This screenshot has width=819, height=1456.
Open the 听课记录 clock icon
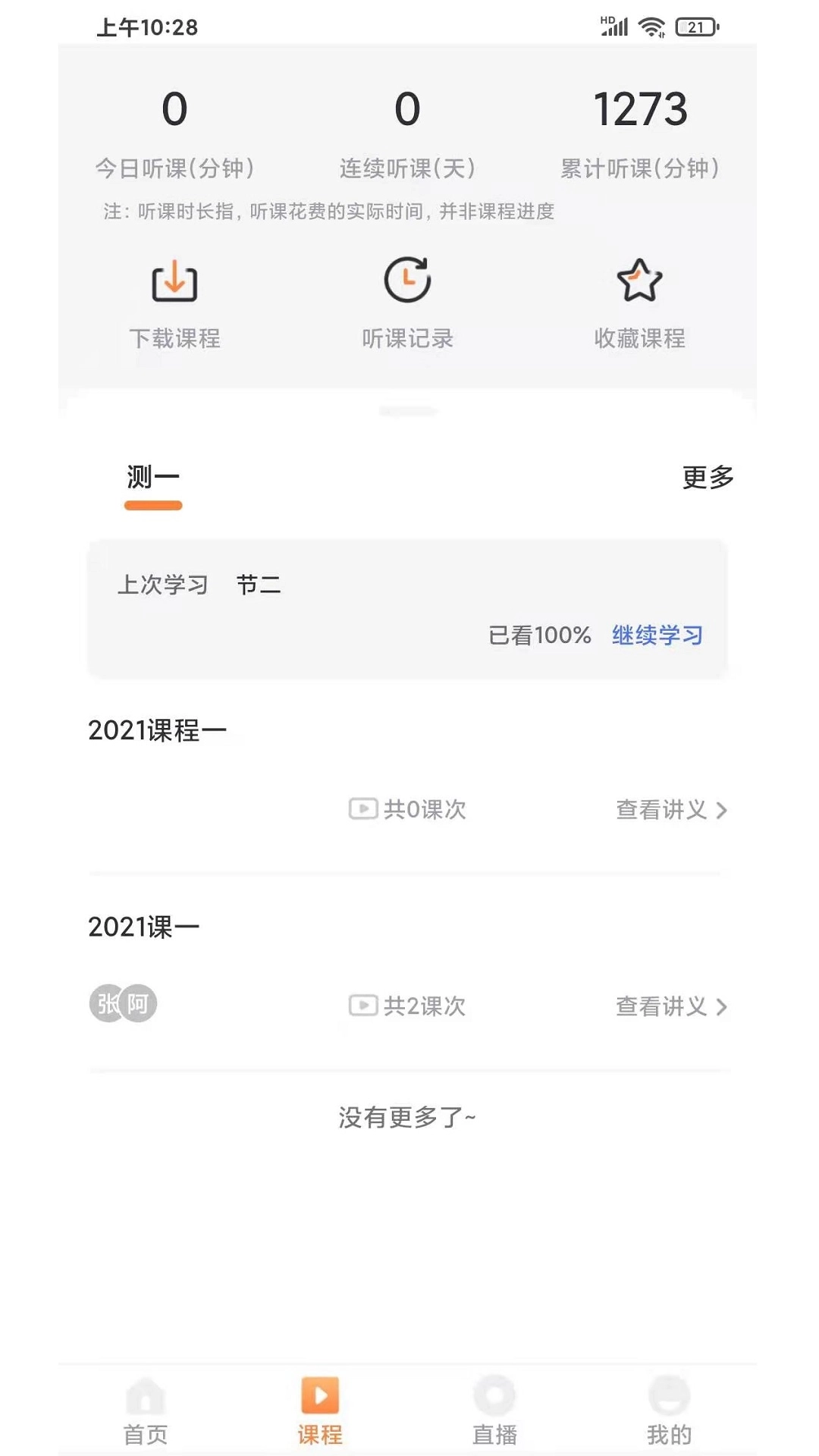pyautogui.click(x=407, y=281)
